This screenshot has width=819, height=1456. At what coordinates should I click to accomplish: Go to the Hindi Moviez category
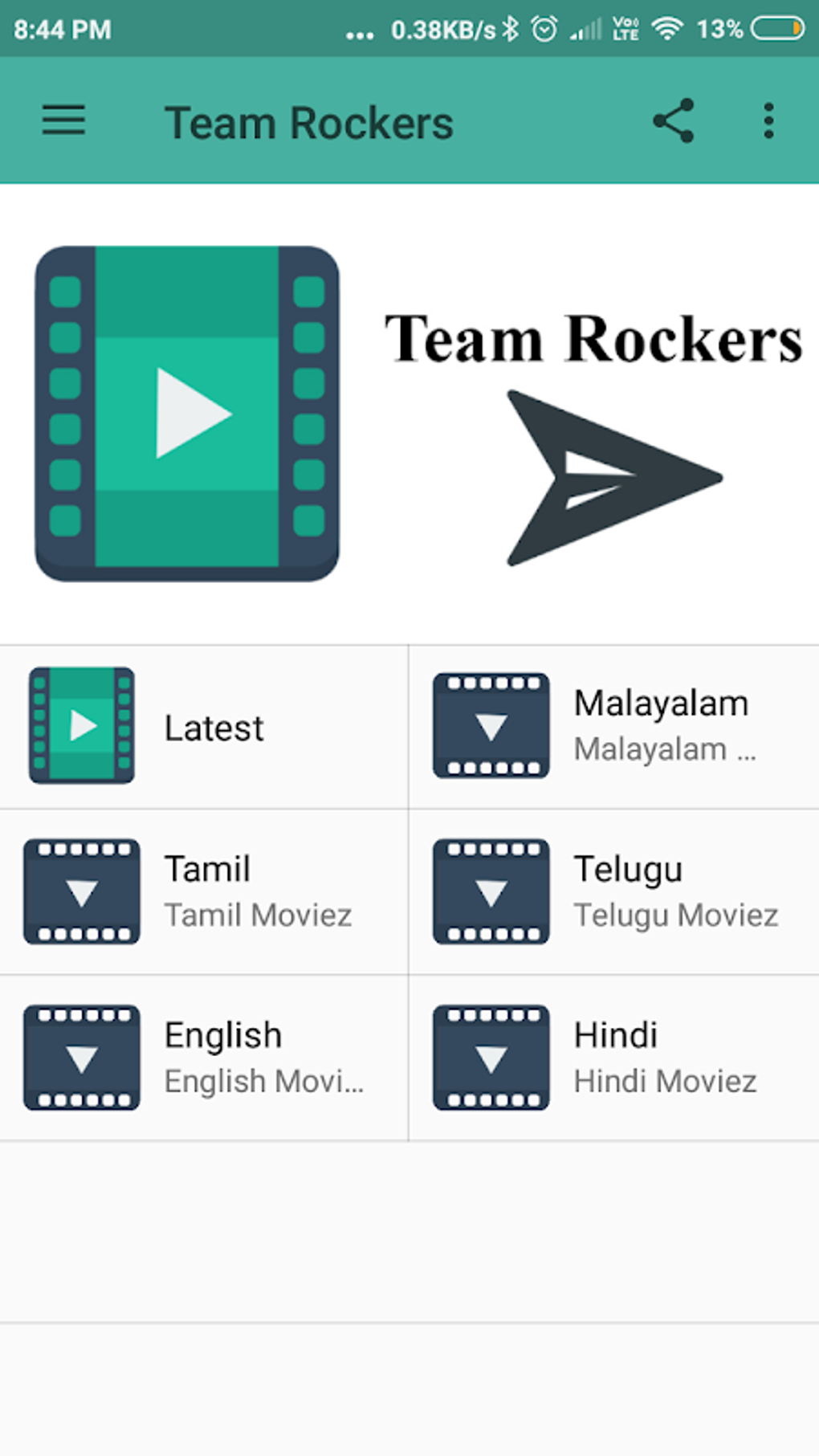pos(613,1058)
